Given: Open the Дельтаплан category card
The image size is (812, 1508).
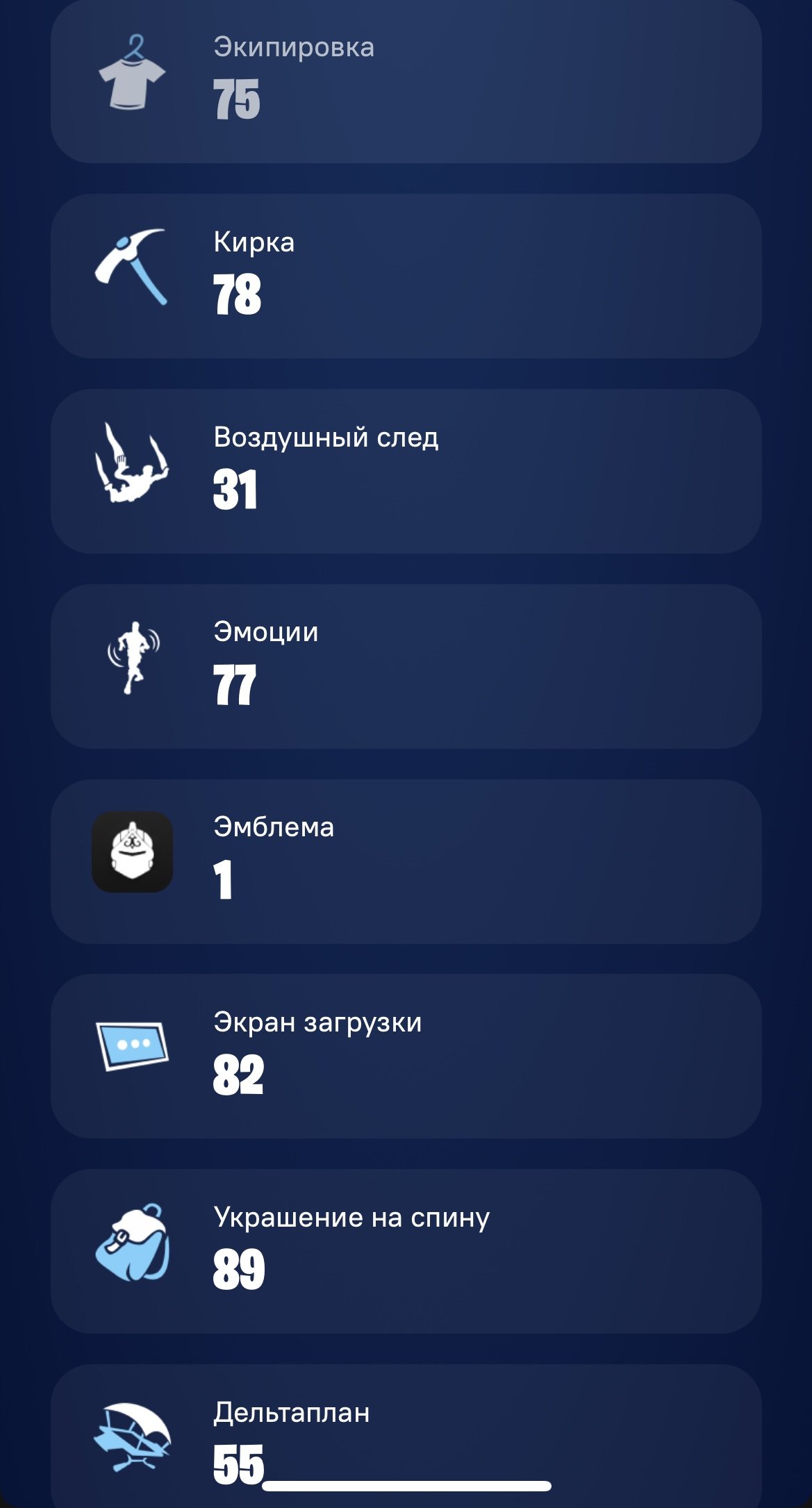Looking at the screenshot, I should coord(406,1431).
